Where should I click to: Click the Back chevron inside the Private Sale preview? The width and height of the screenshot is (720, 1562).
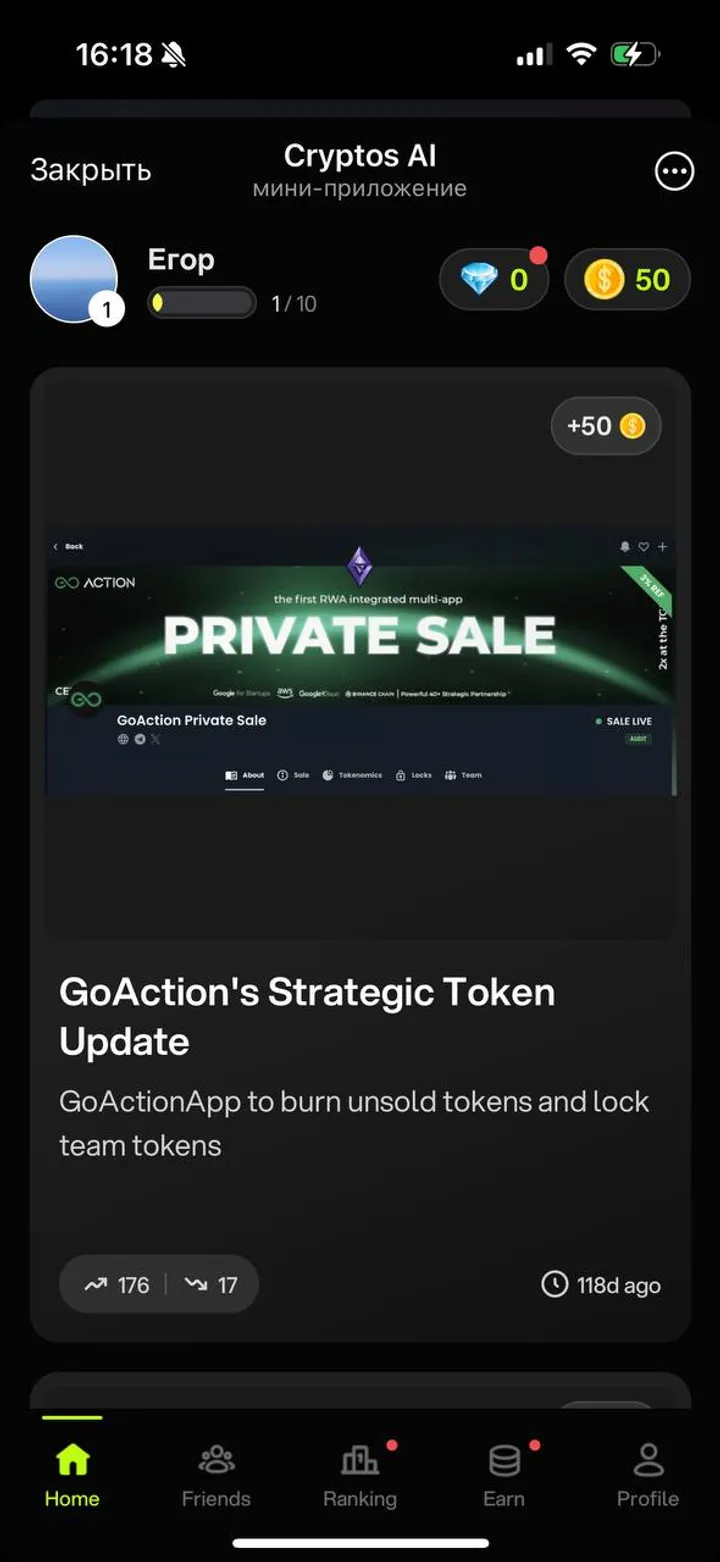[57, 547]
